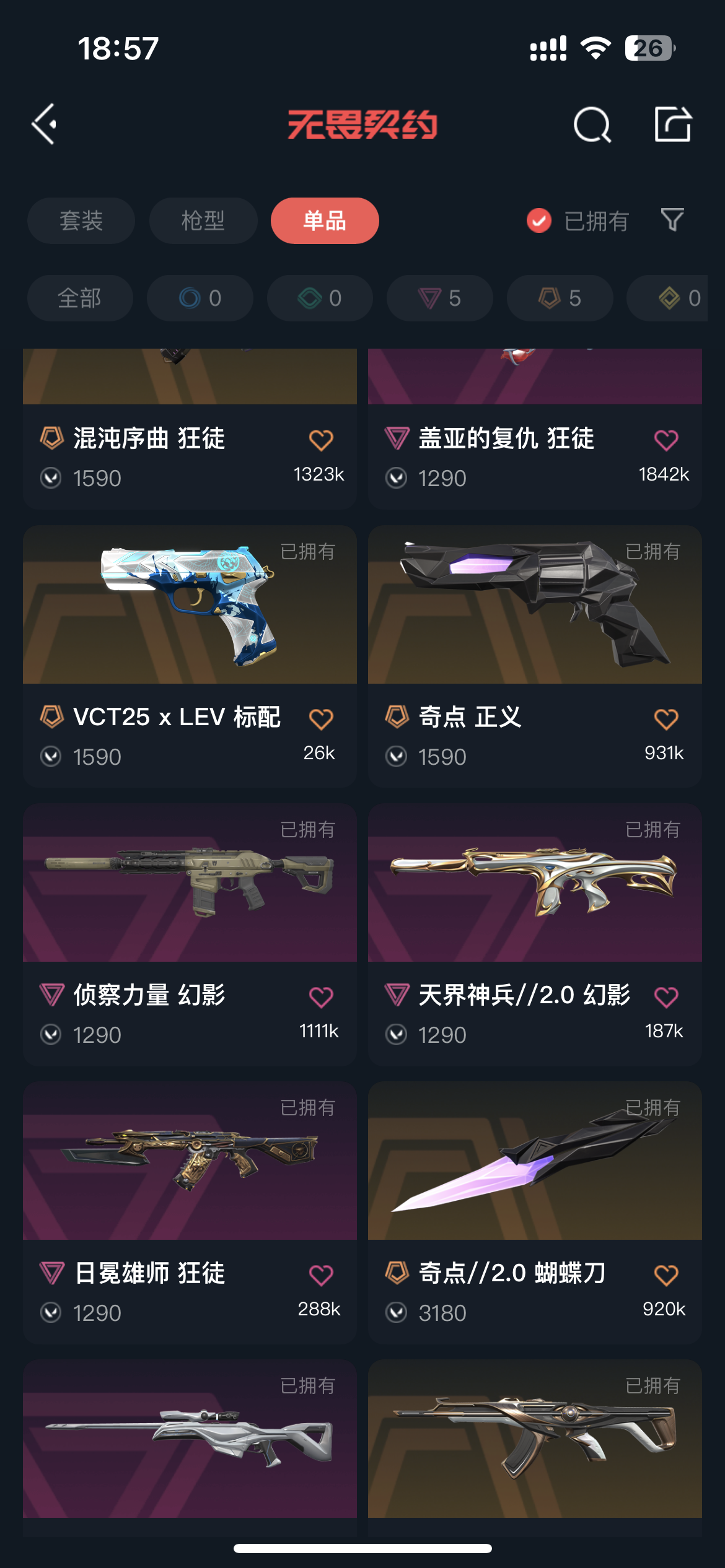
Task: Open VCT25 x LEV 标配 skin card
Action: [190, 656]
